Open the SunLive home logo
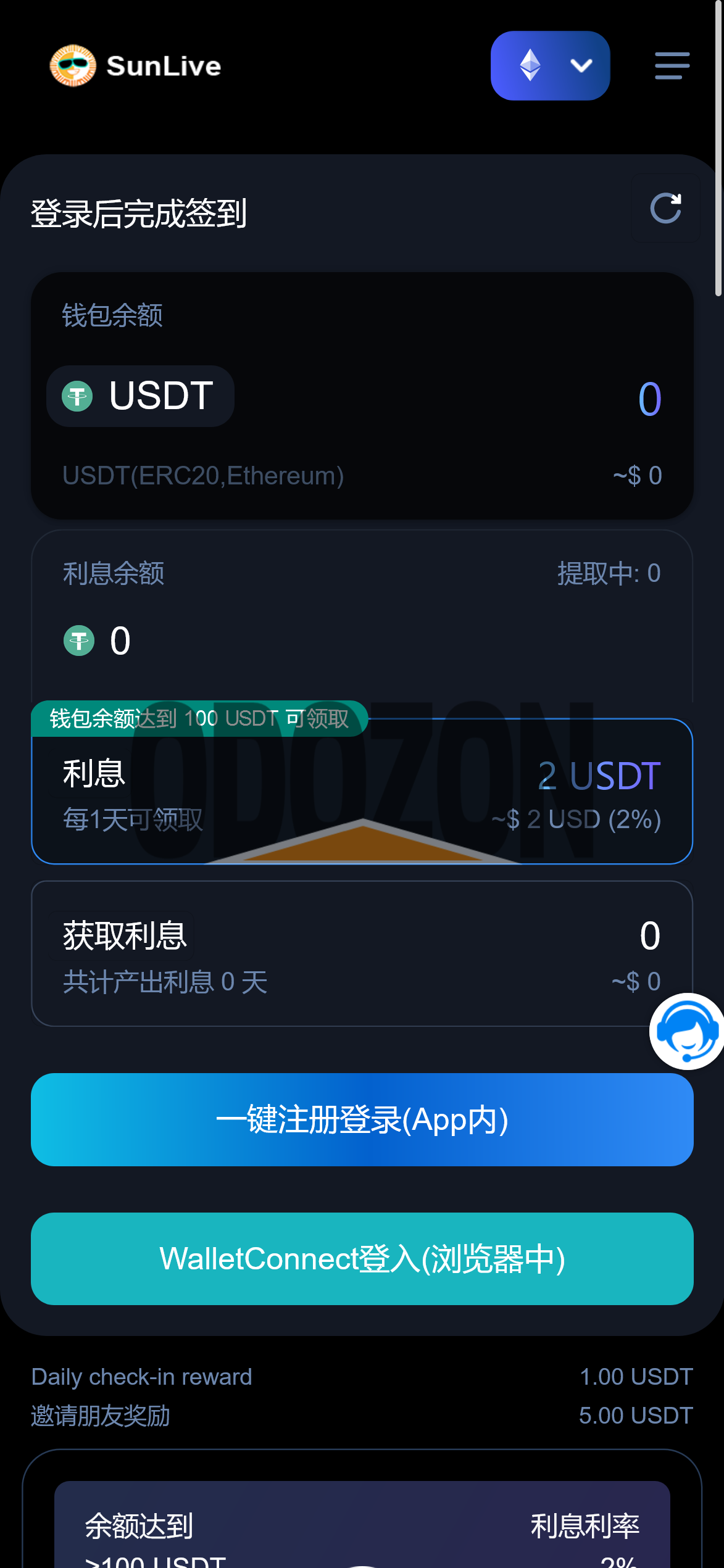This screenshot has height=1568, width=724. click(135, 65)
